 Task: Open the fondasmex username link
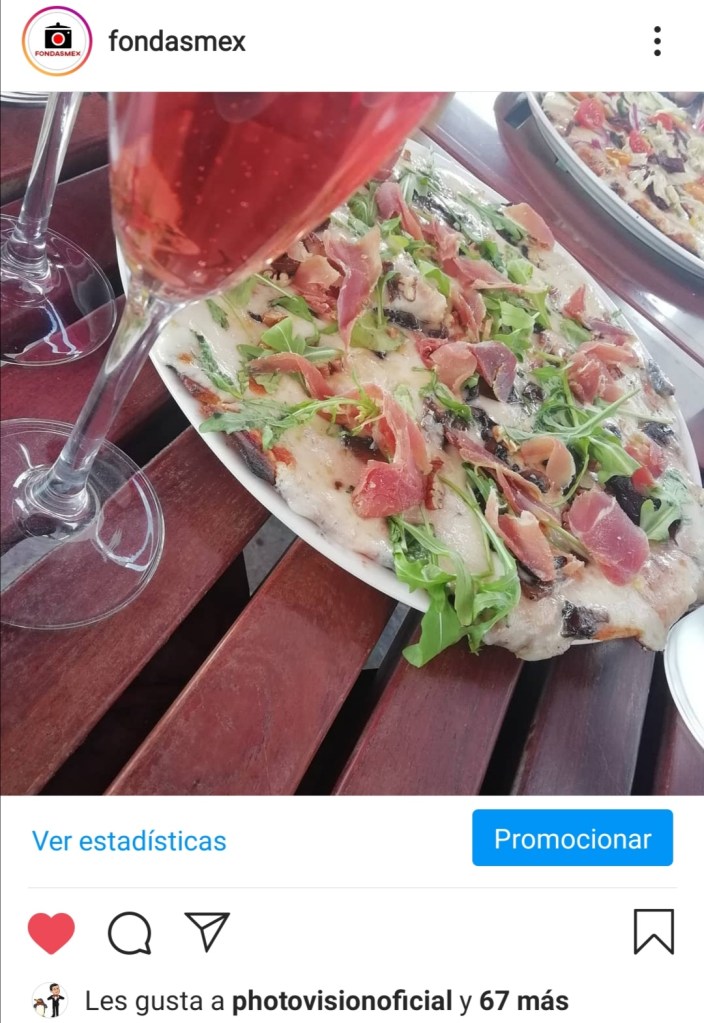click(176, 42)
